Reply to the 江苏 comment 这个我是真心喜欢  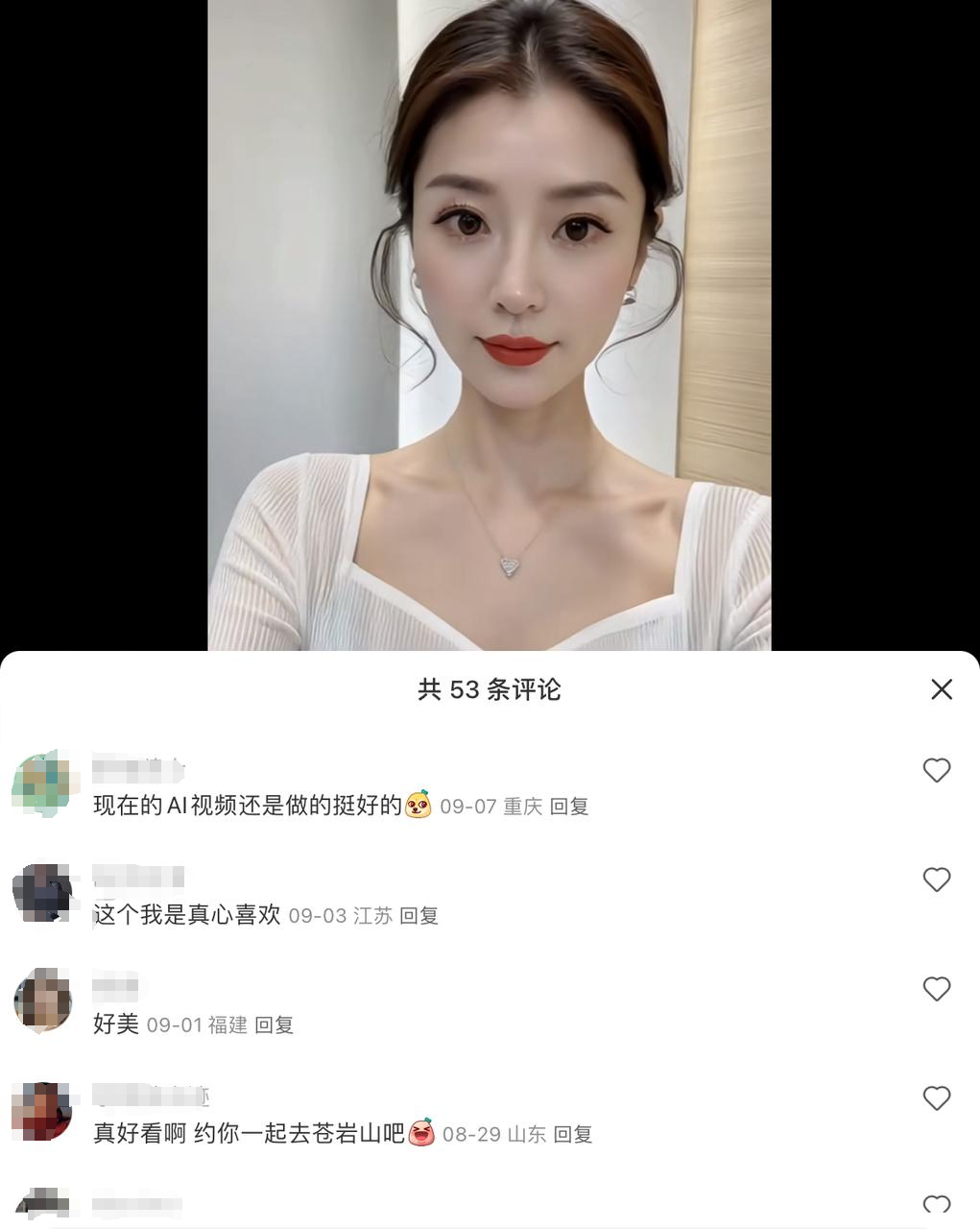pos(418,916)
